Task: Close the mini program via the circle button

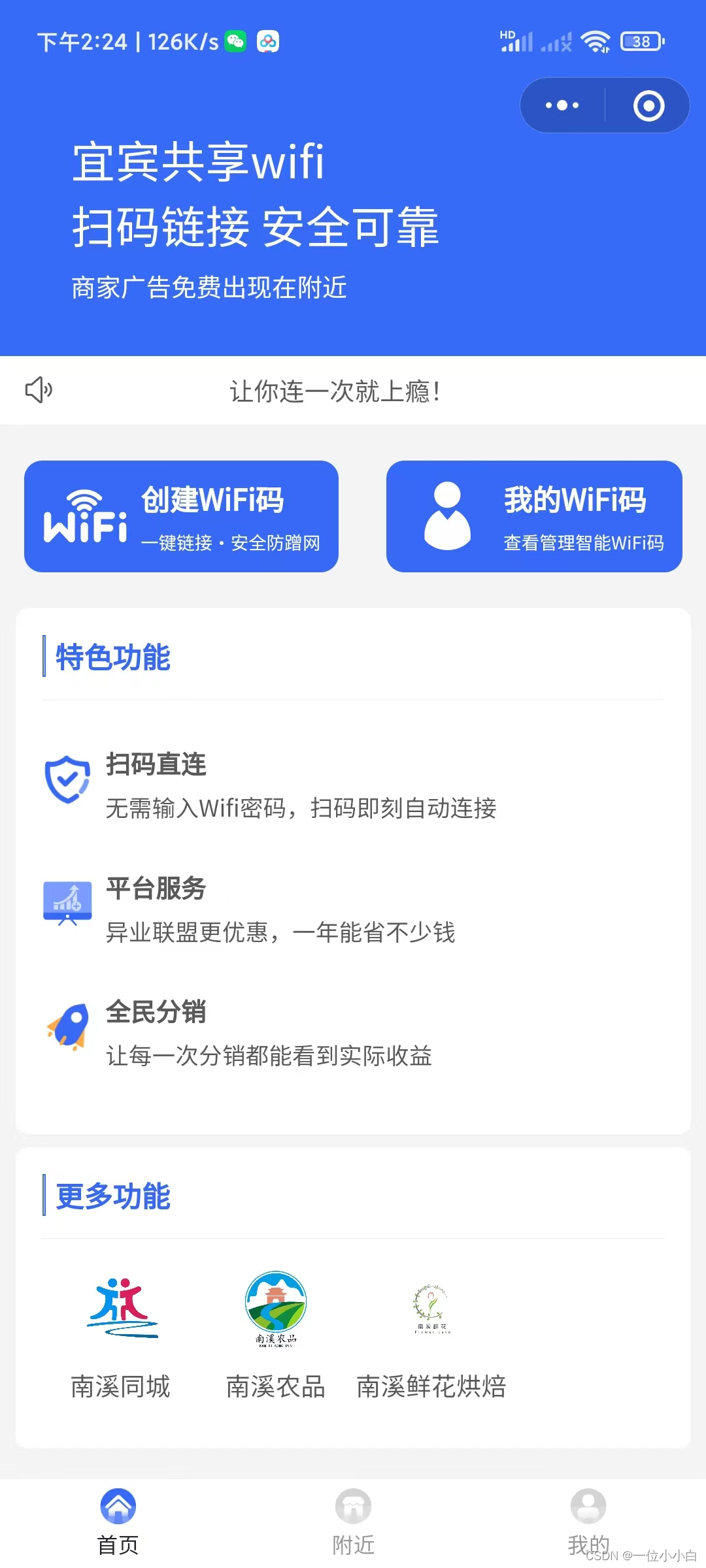Action: click(x=648, y=105)
